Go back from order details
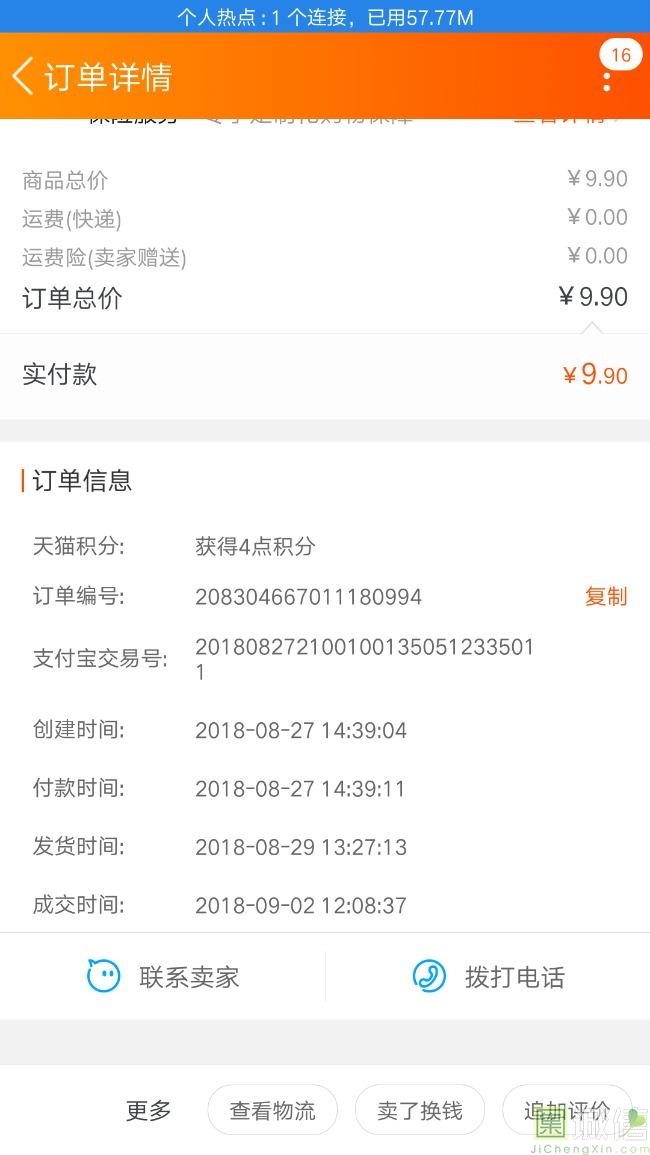Screen dimensions: 650x1155 coord(24,76)
